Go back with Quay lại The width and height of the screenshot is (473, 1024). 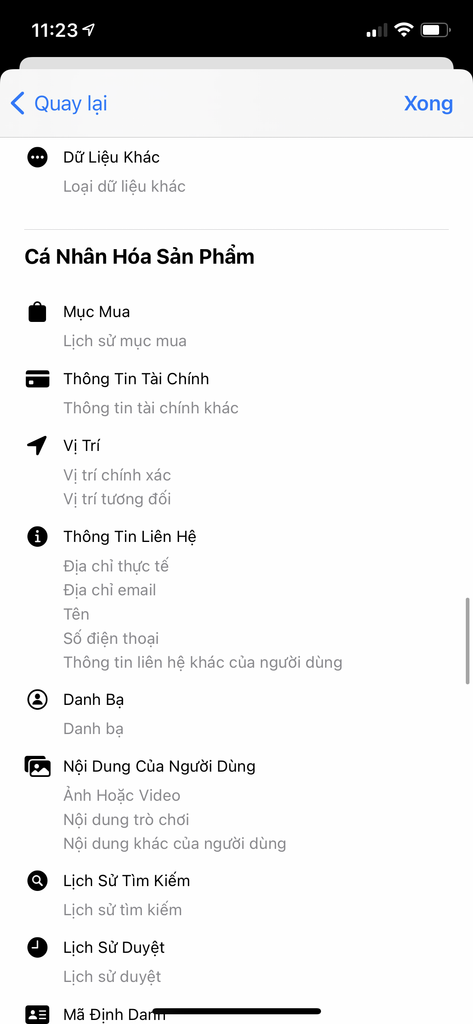[59, 104]
